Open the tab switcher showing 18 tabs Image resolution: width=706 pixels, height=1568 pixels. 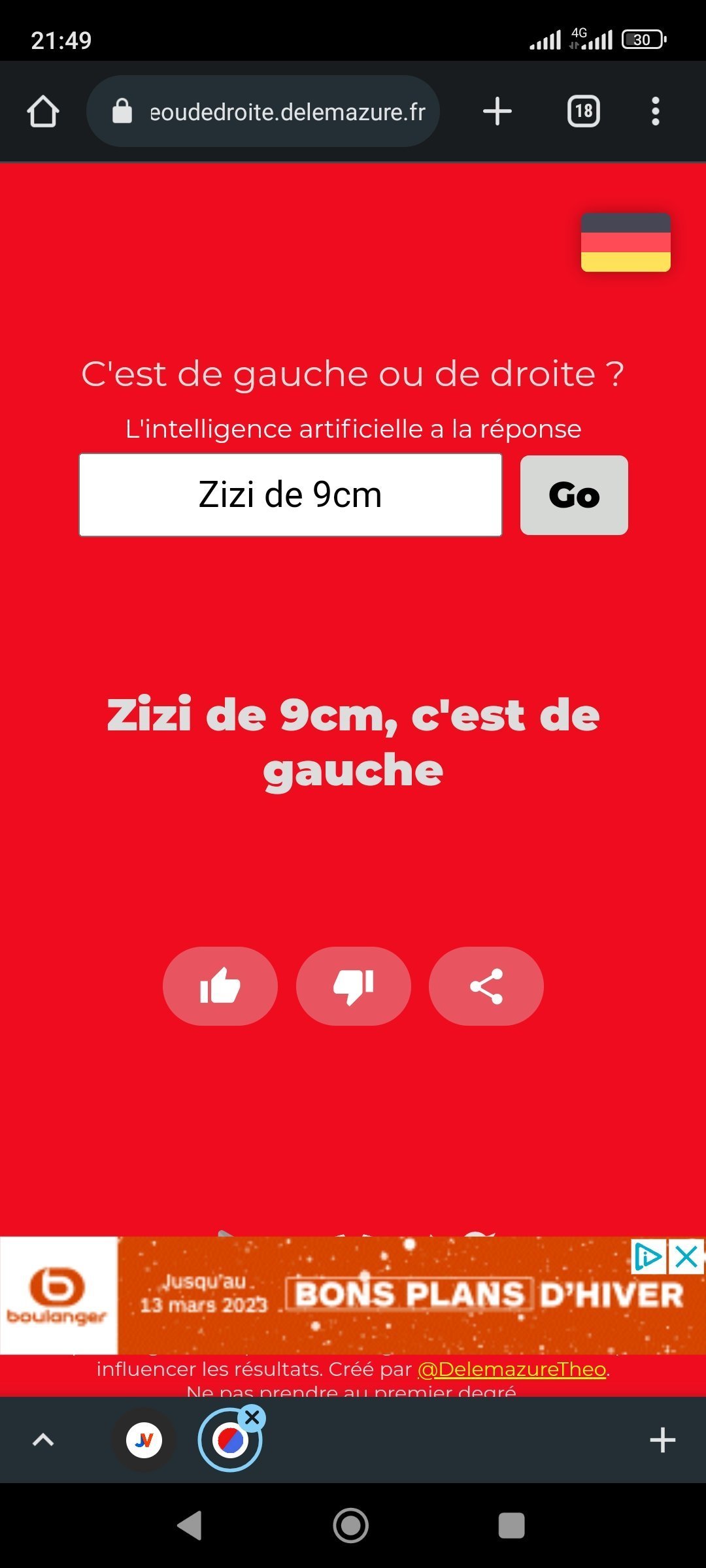tap(584, 111)
